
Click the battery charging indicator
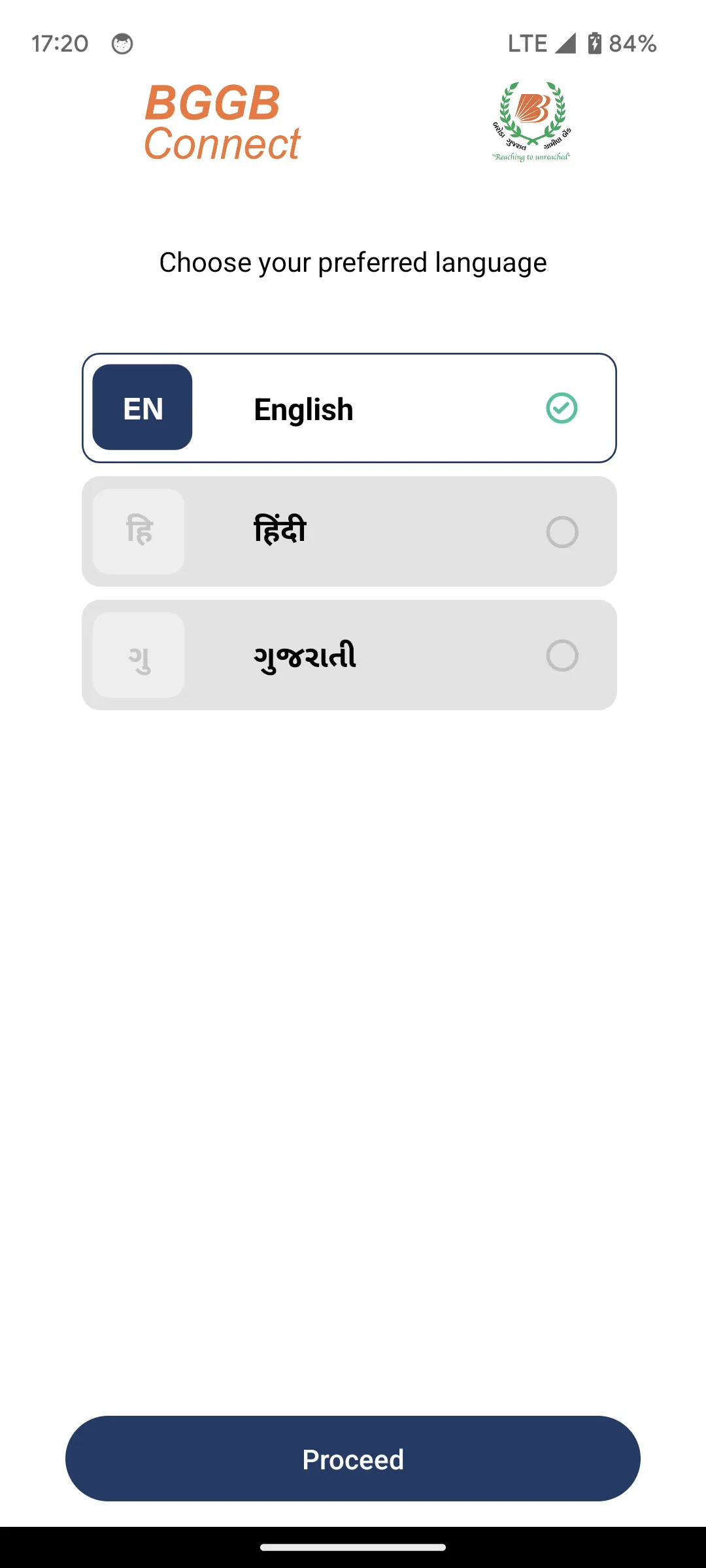[x=595, y=43]
